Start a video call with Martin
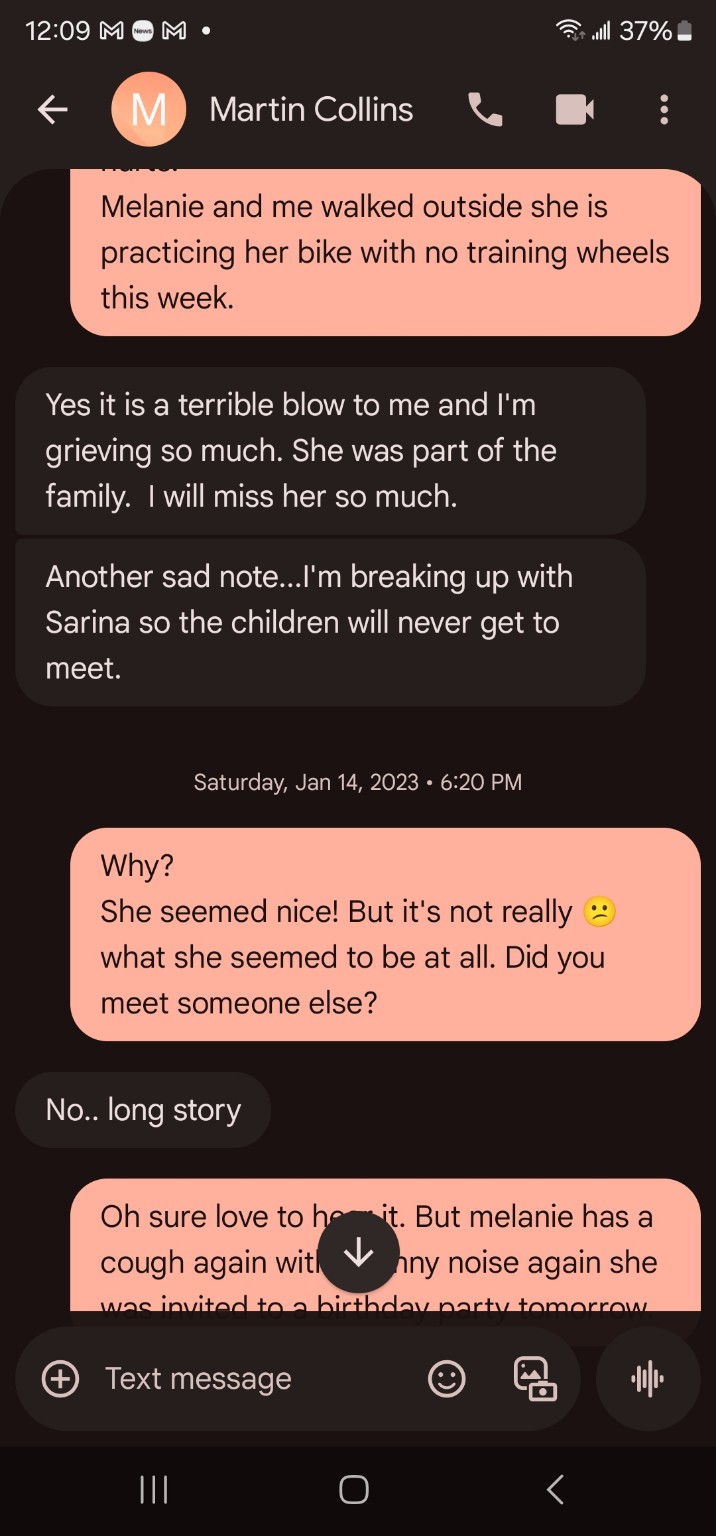The height and width of the screenshot is (1536, 716). point(575,110)
